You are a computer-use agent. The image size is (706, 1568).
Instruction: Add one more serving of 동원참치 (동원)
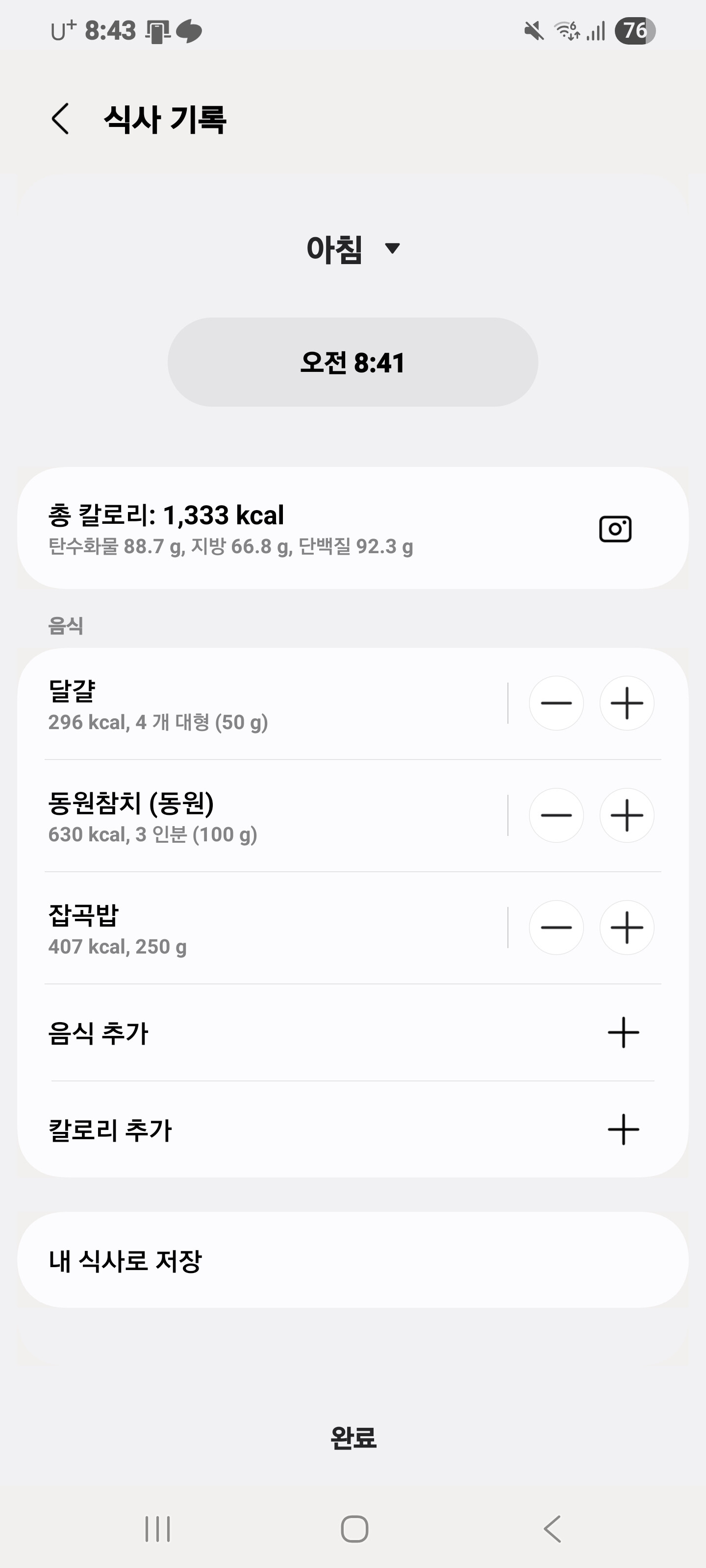click(x=627, y=815)
